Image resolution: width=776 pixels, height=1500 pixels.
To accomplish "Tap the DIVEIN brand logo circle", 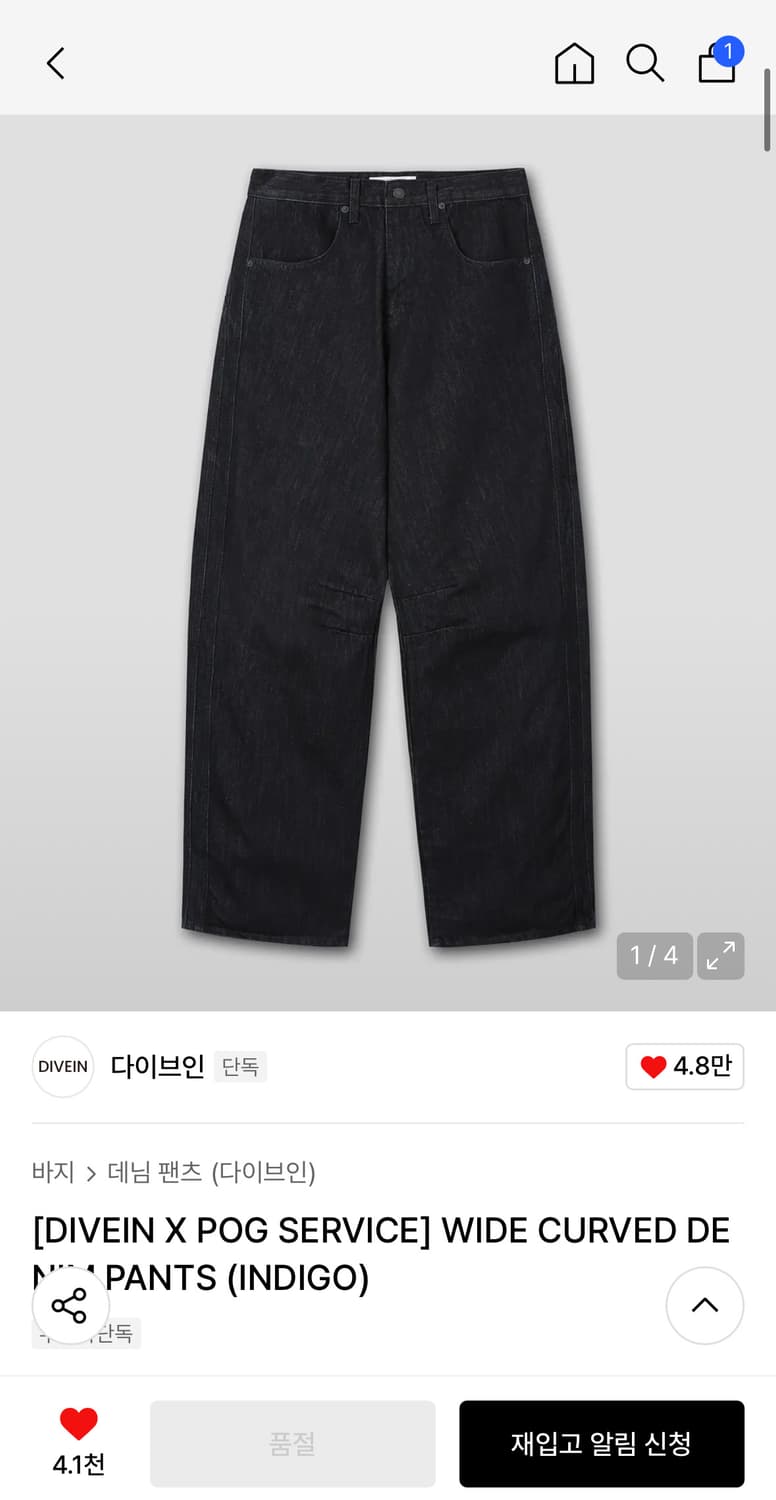I will pyautogui.click(x=62, y=1067).
